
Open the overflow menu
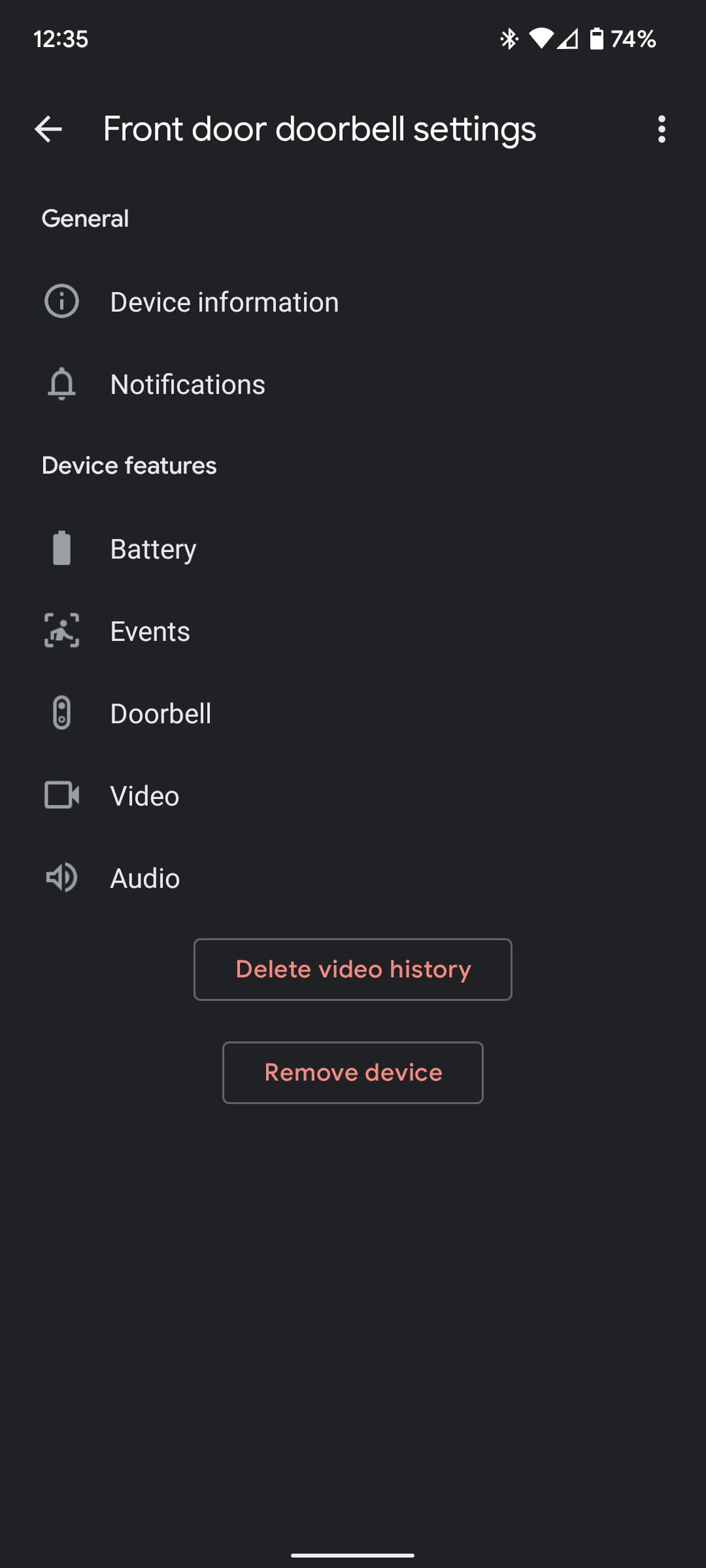tap(662, 129)
